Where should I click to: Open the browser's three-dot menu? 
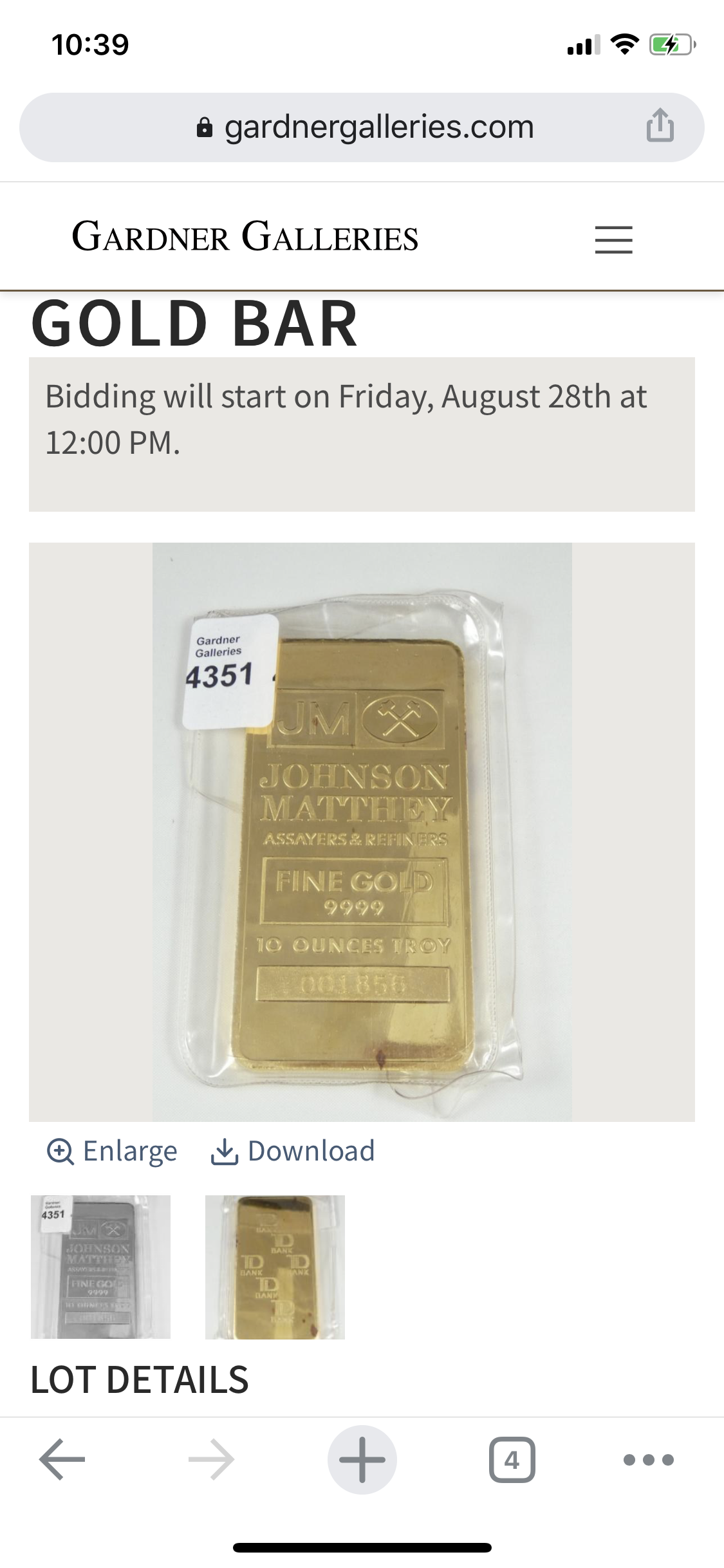[x=648, y=1459]
